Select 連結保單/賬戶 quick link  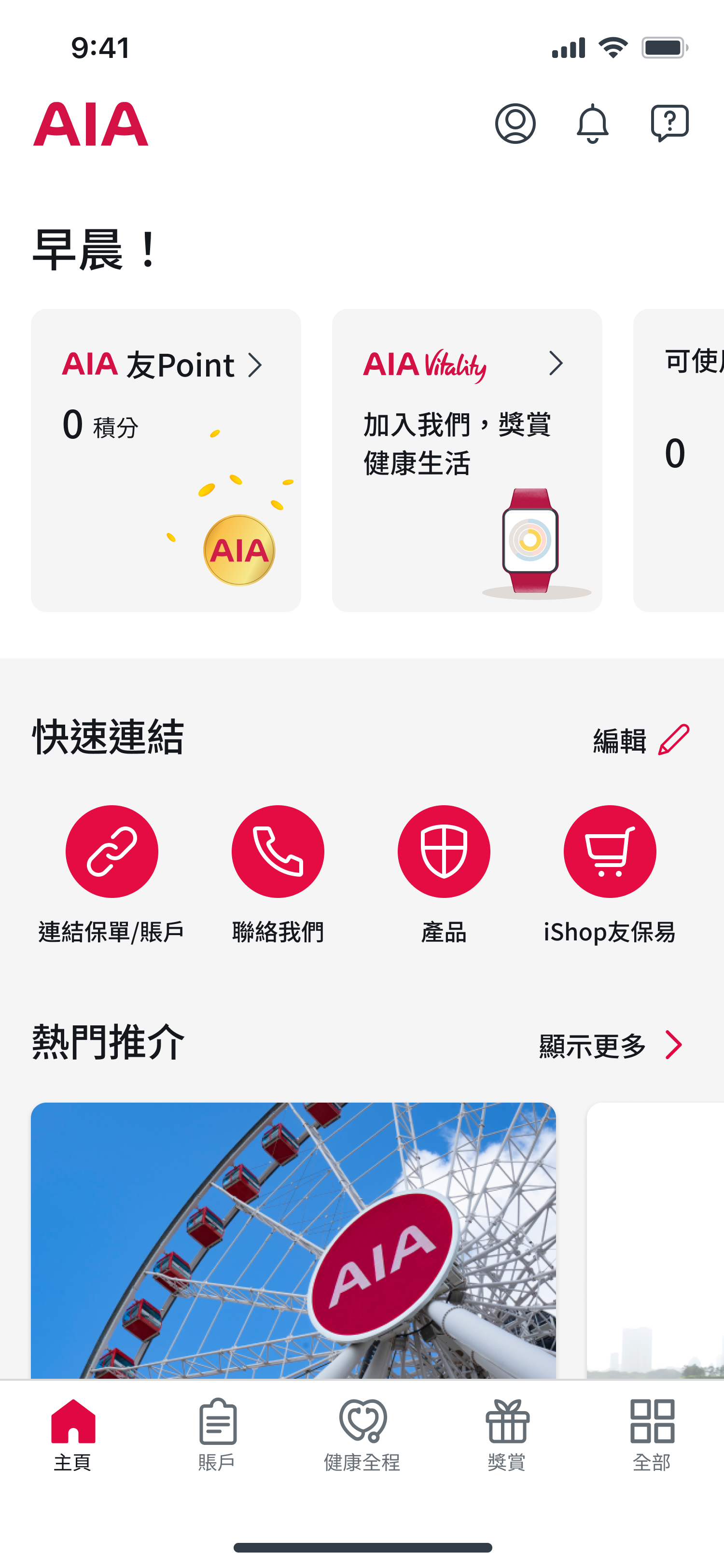point(111,852)
